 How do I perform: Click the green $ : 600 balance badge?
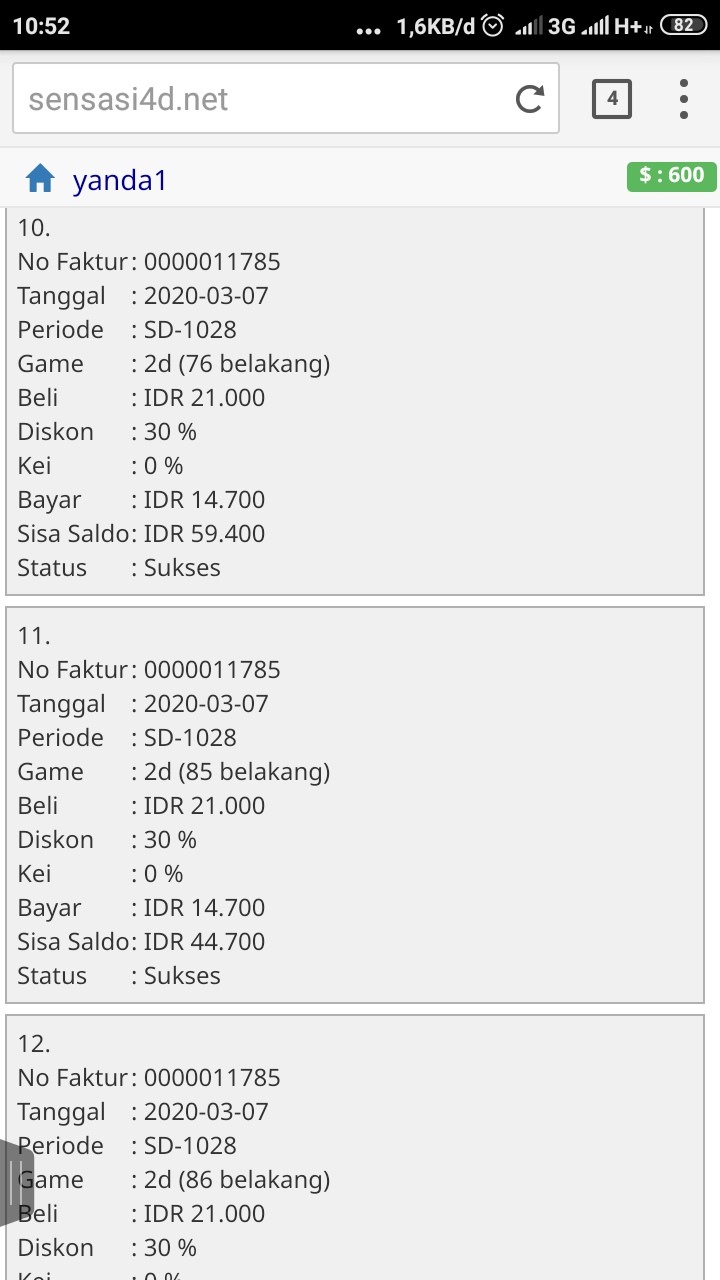click(x=671, y=176)
